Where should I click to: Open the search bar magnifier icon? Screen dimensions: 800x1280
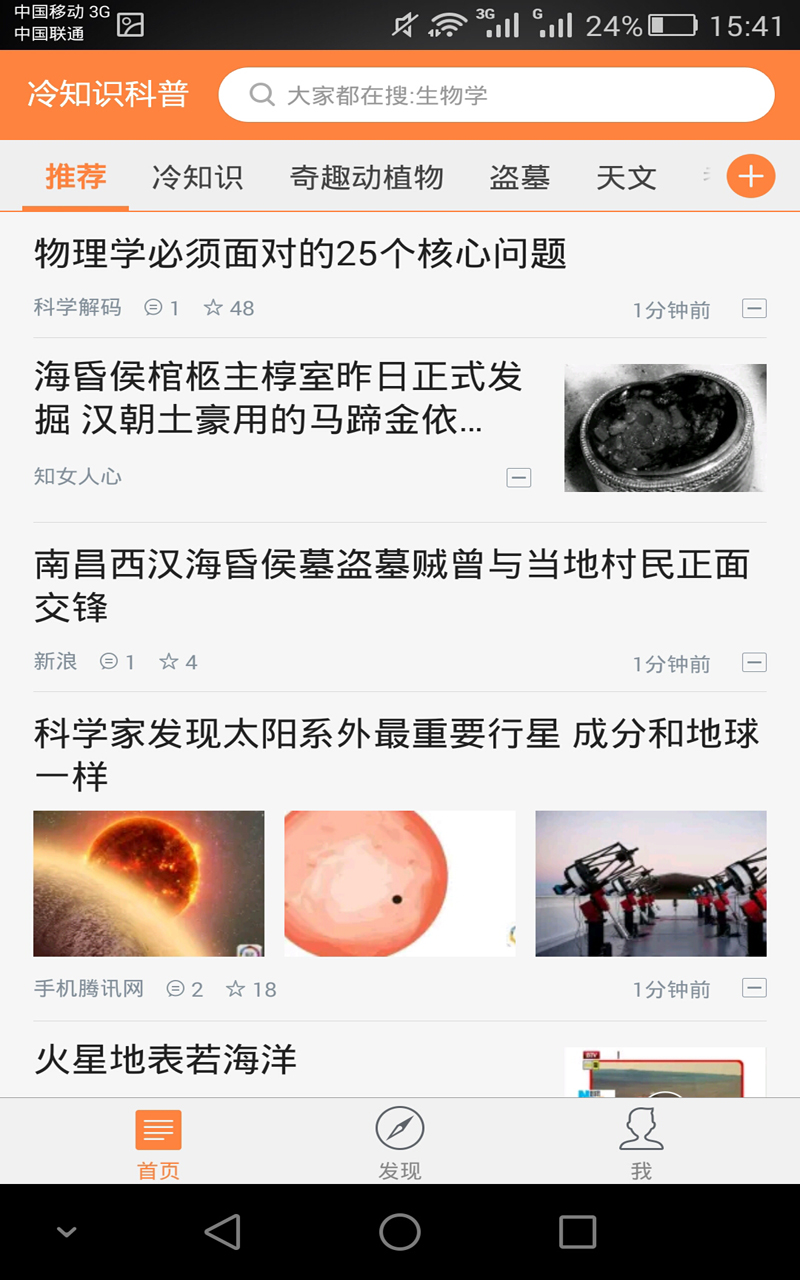(x=261, y=95)
